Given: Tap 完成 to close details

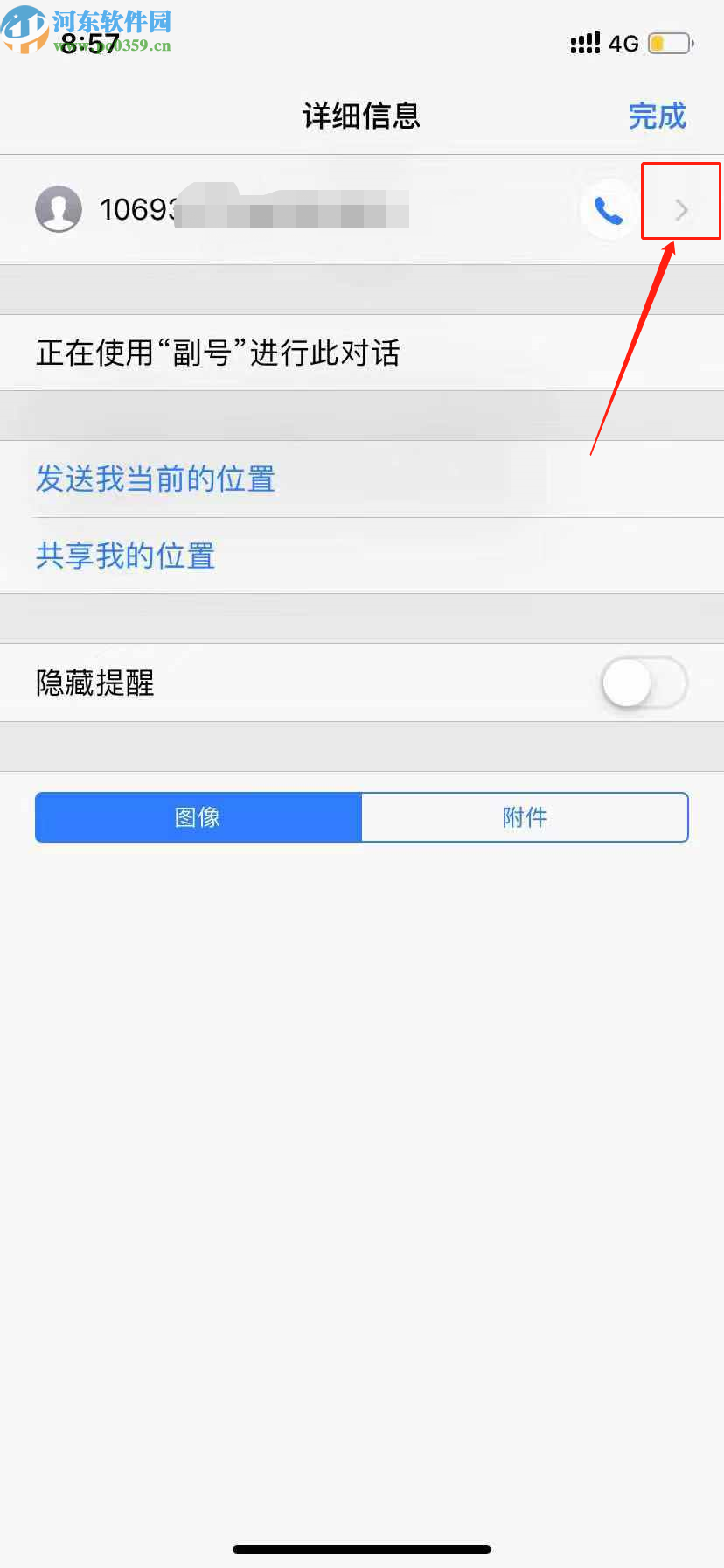Looking at the screenshot, I should point(657,115).
